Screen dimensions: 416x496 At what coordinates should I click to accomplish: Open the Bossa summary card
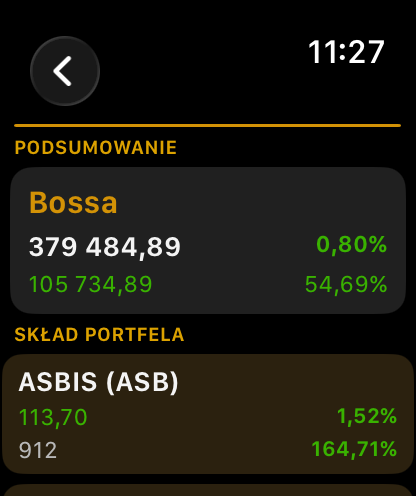tap(208, 240)
